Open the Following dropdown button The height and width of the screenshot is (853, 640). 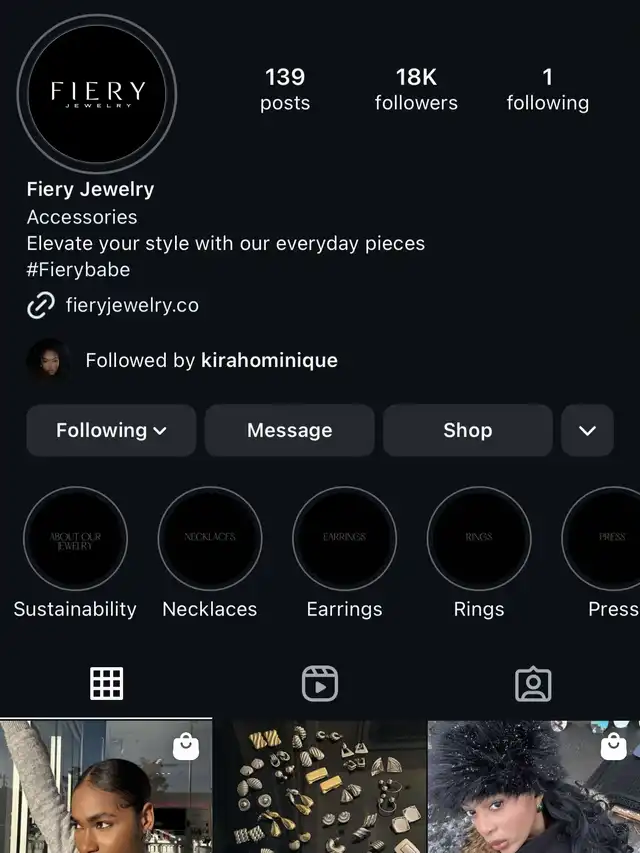[111, 431]
